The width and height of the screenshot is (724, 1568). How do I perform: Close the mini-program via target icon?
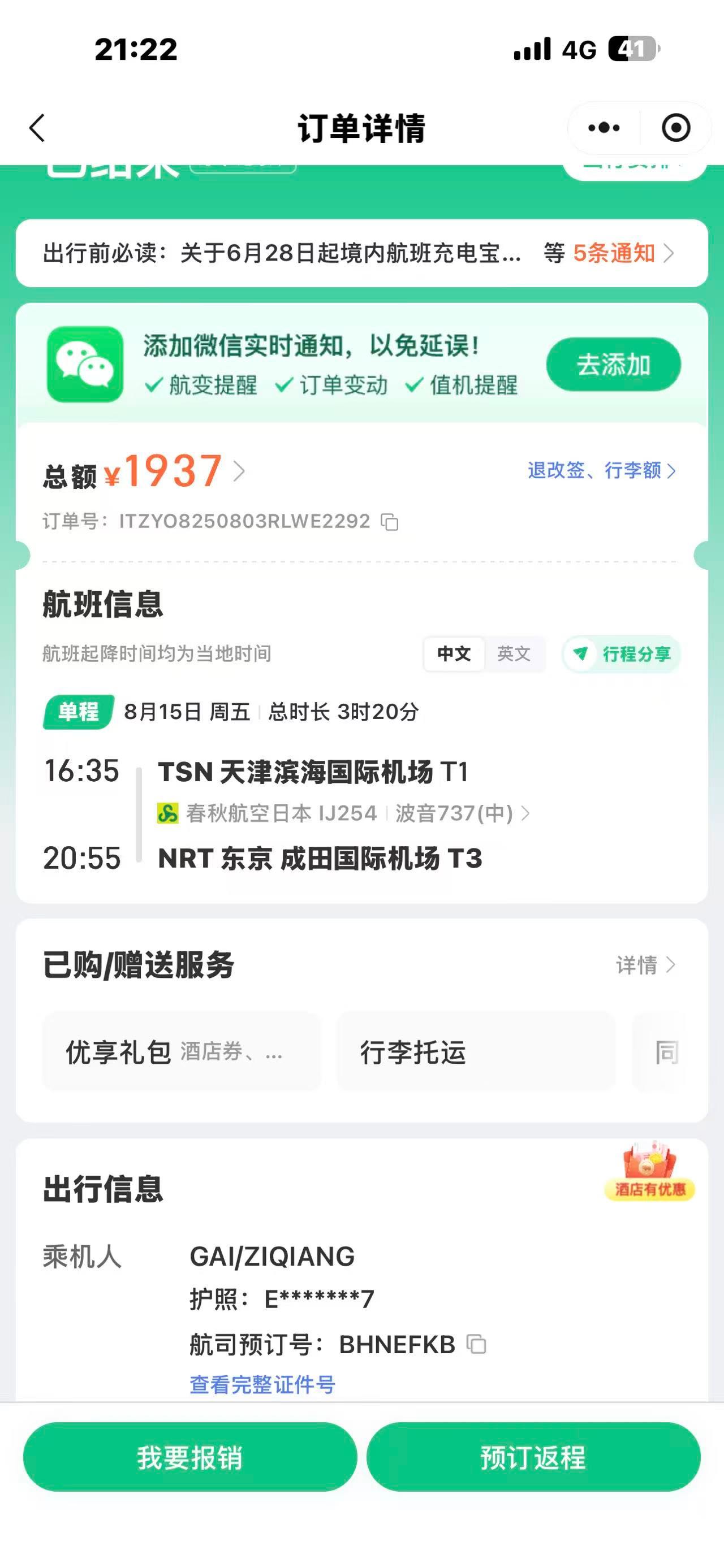(x=675, y=128)
